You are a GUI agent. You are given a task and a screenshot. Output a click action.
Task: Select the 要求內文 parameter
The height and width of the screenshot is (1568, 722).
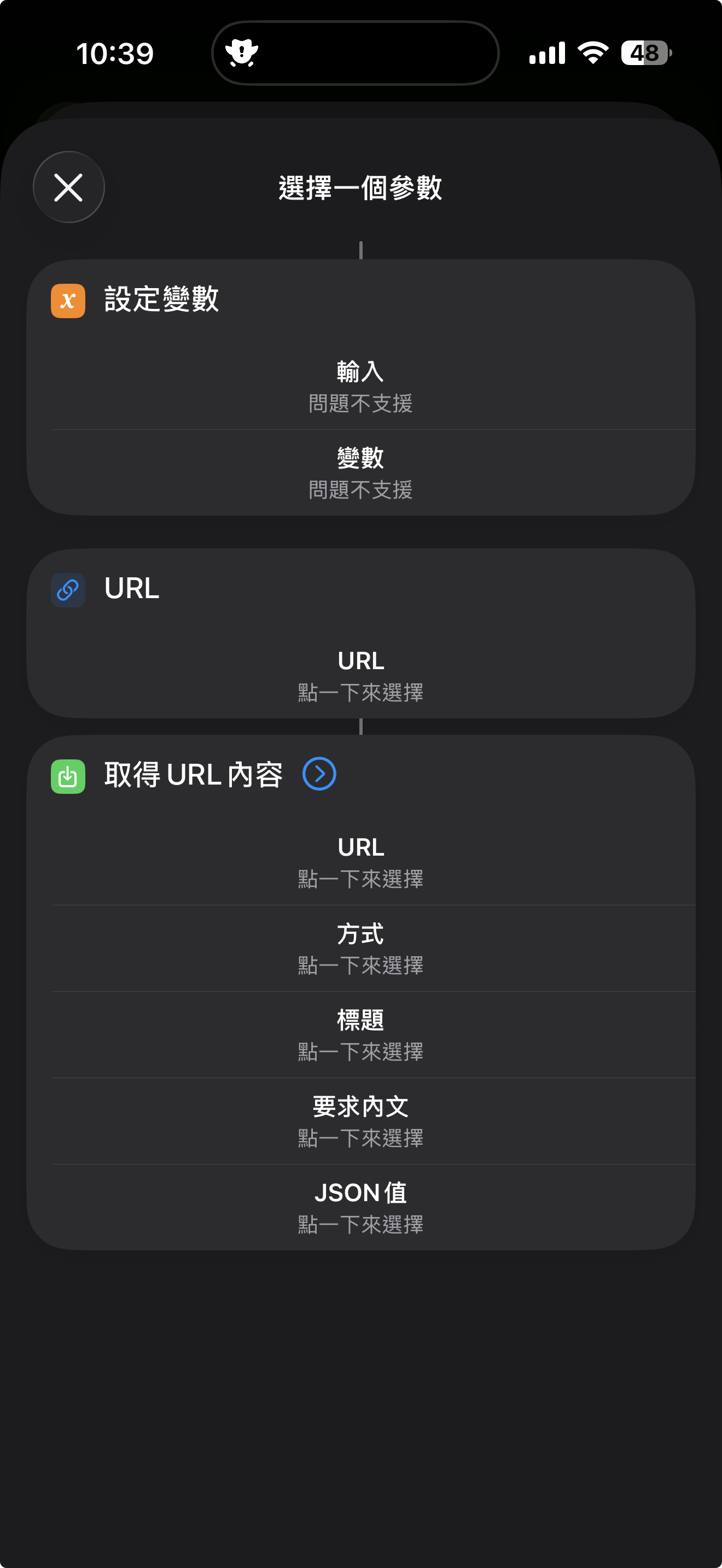pyautogui.click(x=360, y=1121)
